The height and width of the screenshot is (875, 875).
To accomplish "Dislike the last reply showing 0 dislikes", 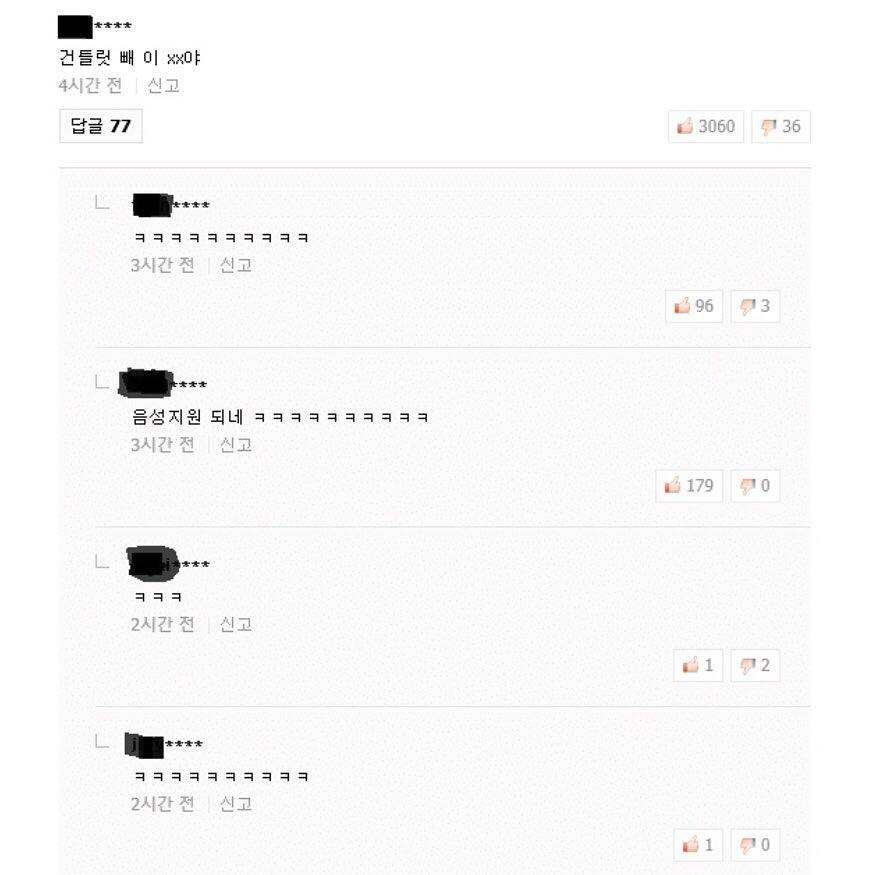I will click(x=755, y=845).
